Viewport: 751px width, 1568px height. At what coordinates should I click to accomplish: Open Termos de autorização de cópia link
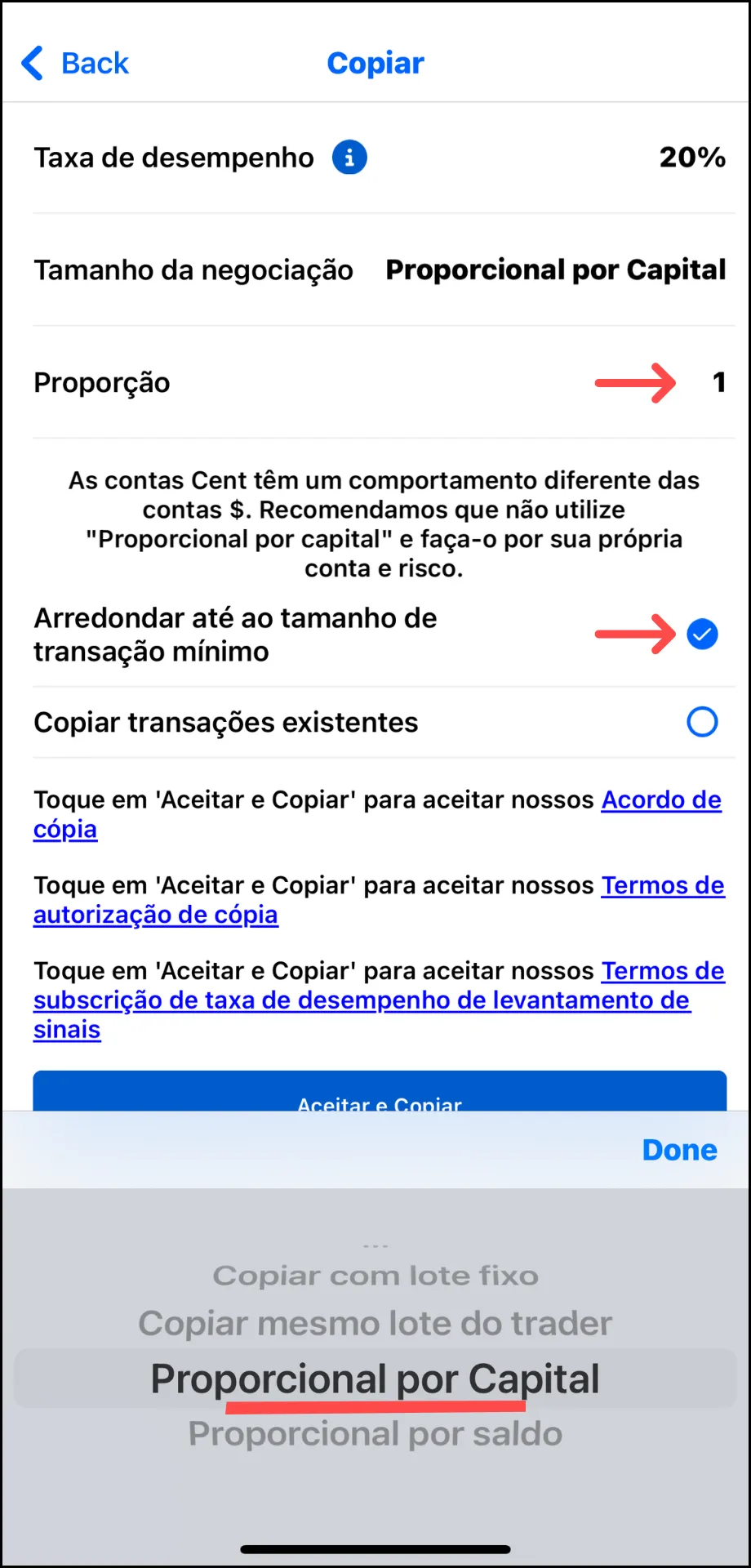[x=379, y=900]
